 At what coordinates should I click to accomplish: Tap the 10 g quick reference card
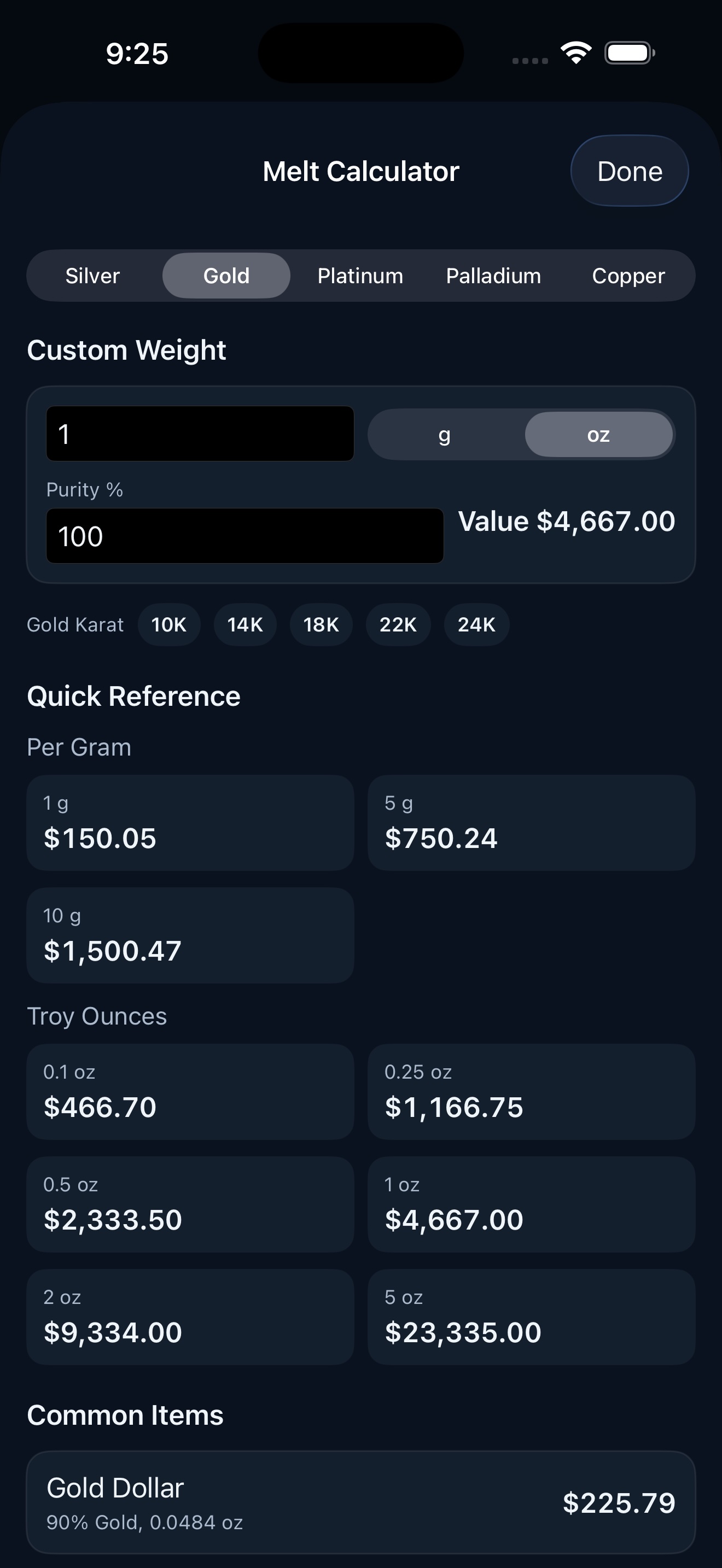click(x=190, y=935)
